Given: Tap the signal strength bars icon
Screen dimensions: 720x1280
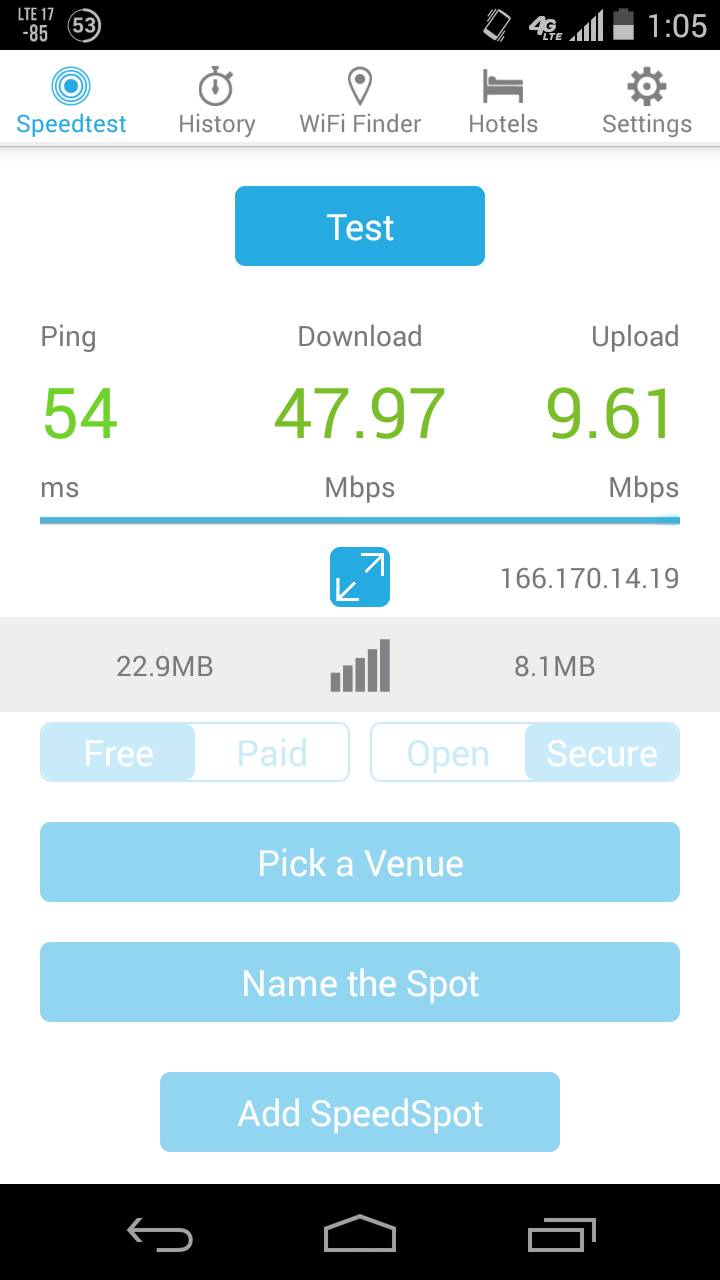Looking at the screenshot, I should pos(359,664).
